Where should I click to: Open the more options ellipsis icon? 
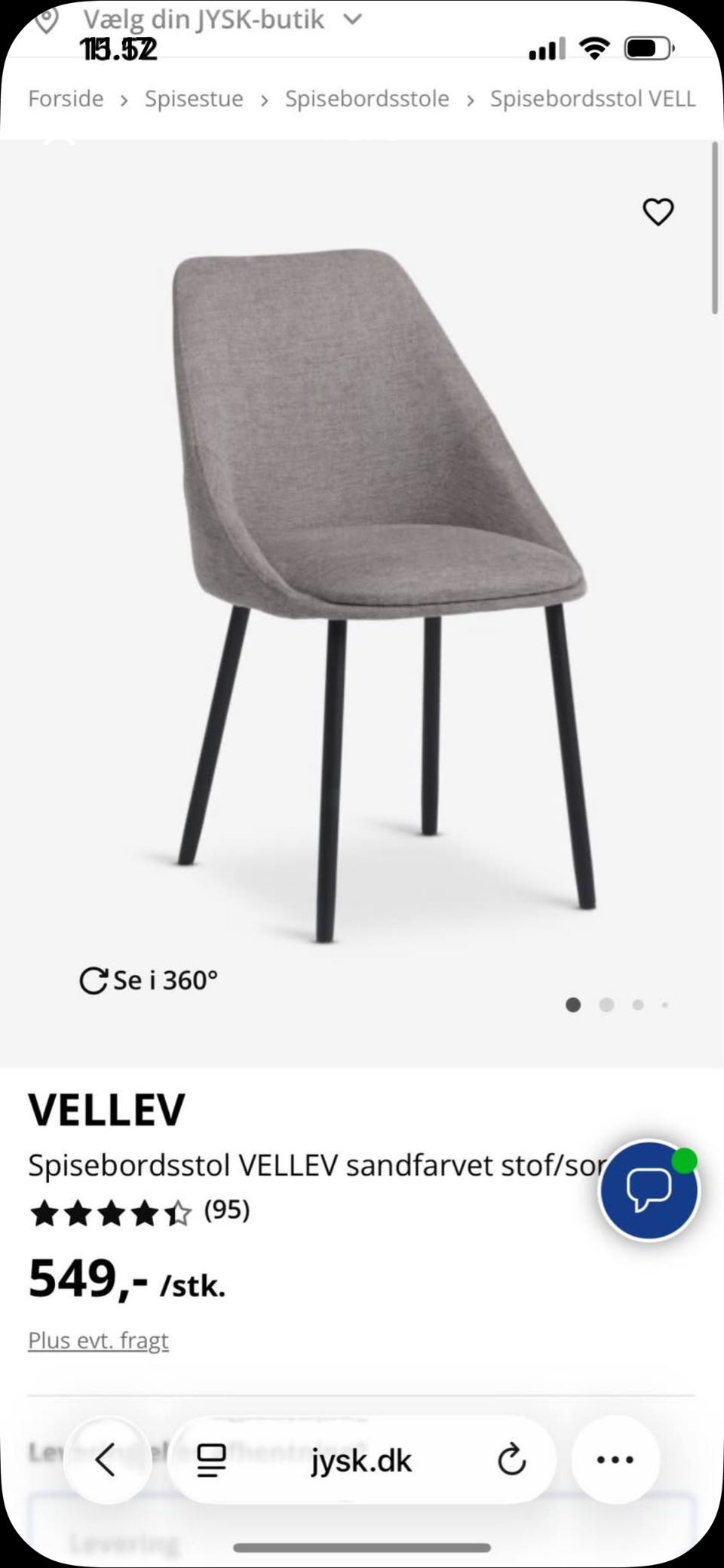(x=615, y=1460)
